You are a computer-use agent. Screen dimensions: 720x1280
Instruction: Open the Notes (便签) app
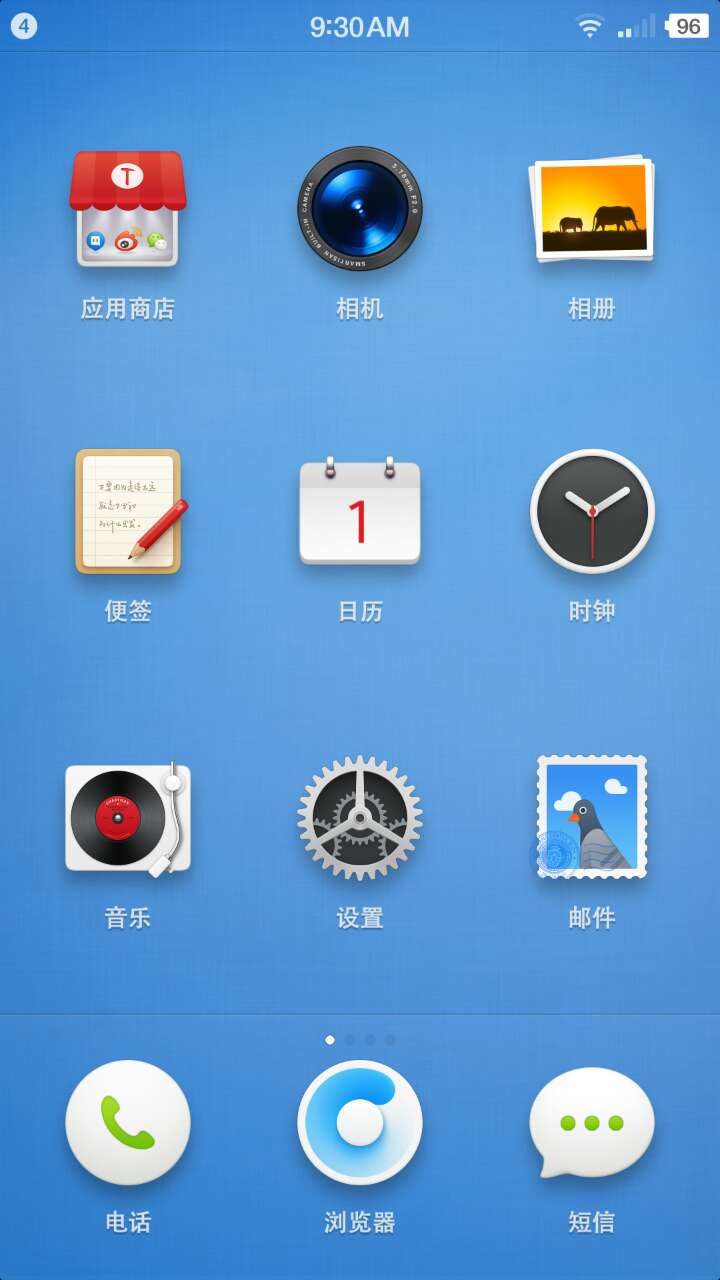tap(127, 512)
